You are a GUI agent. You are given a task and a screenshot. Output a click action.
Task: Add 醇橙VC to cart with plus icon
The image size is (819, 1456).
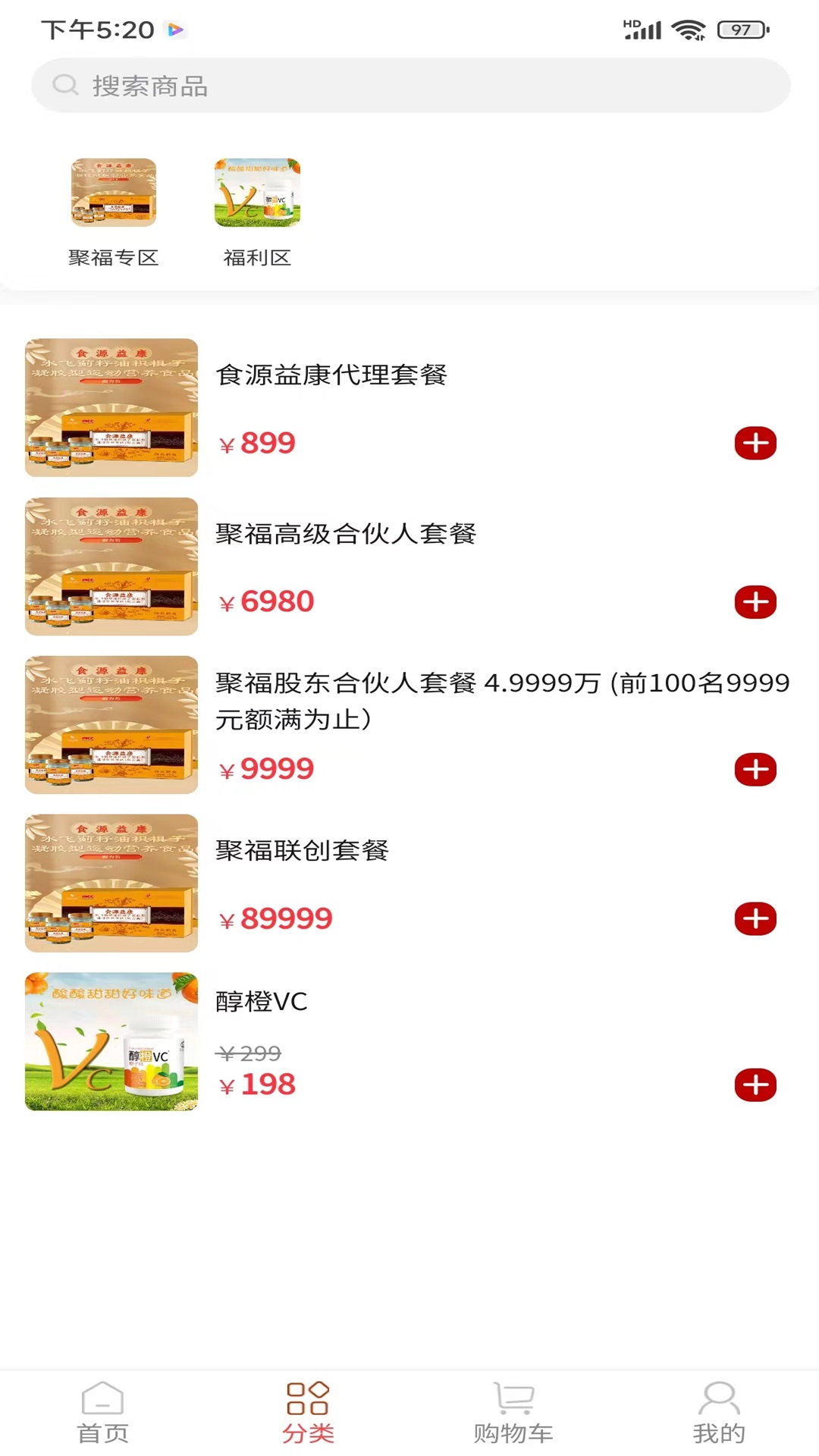pyautogui.click(x=755, y=1084)
